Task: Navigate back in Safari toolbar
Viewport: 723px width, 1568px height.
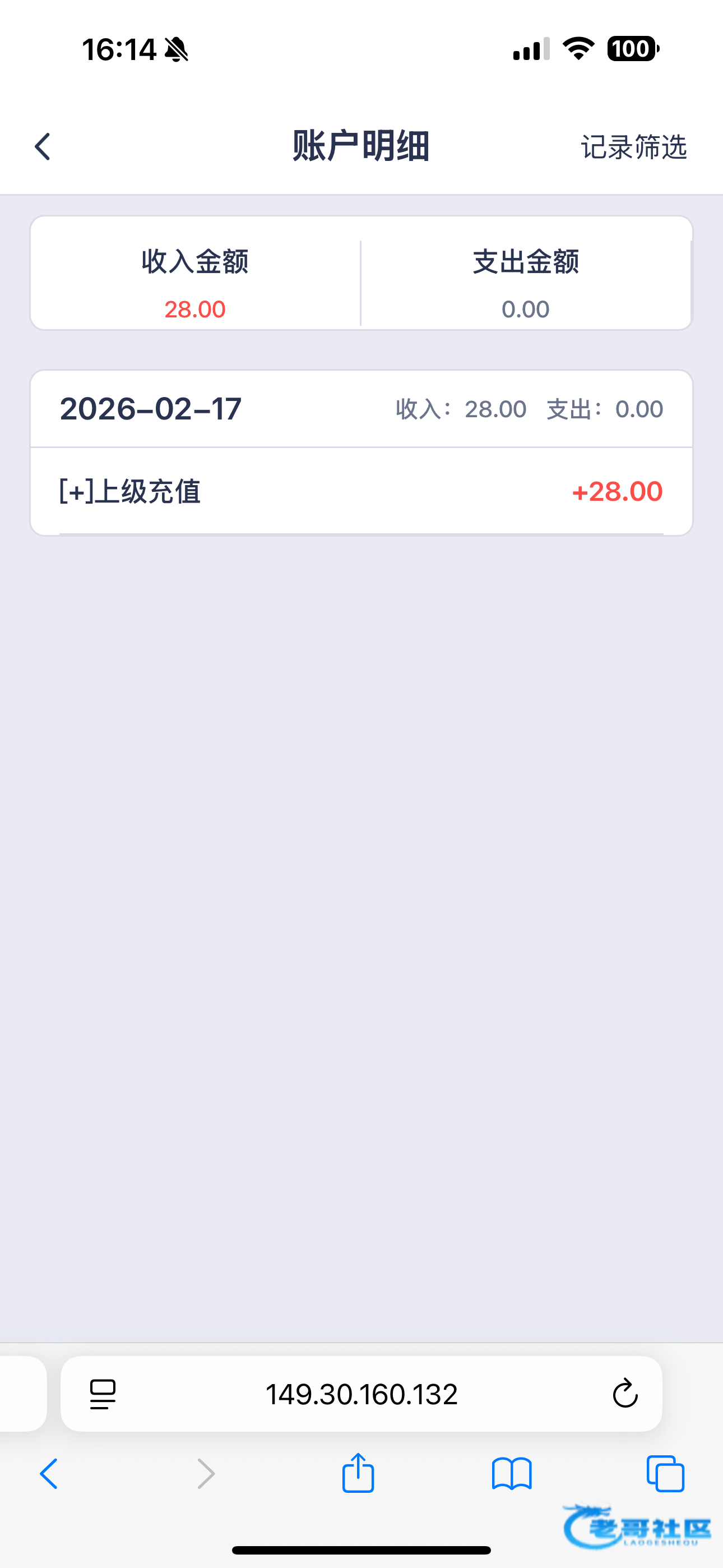Action: tap(49, 1474)
